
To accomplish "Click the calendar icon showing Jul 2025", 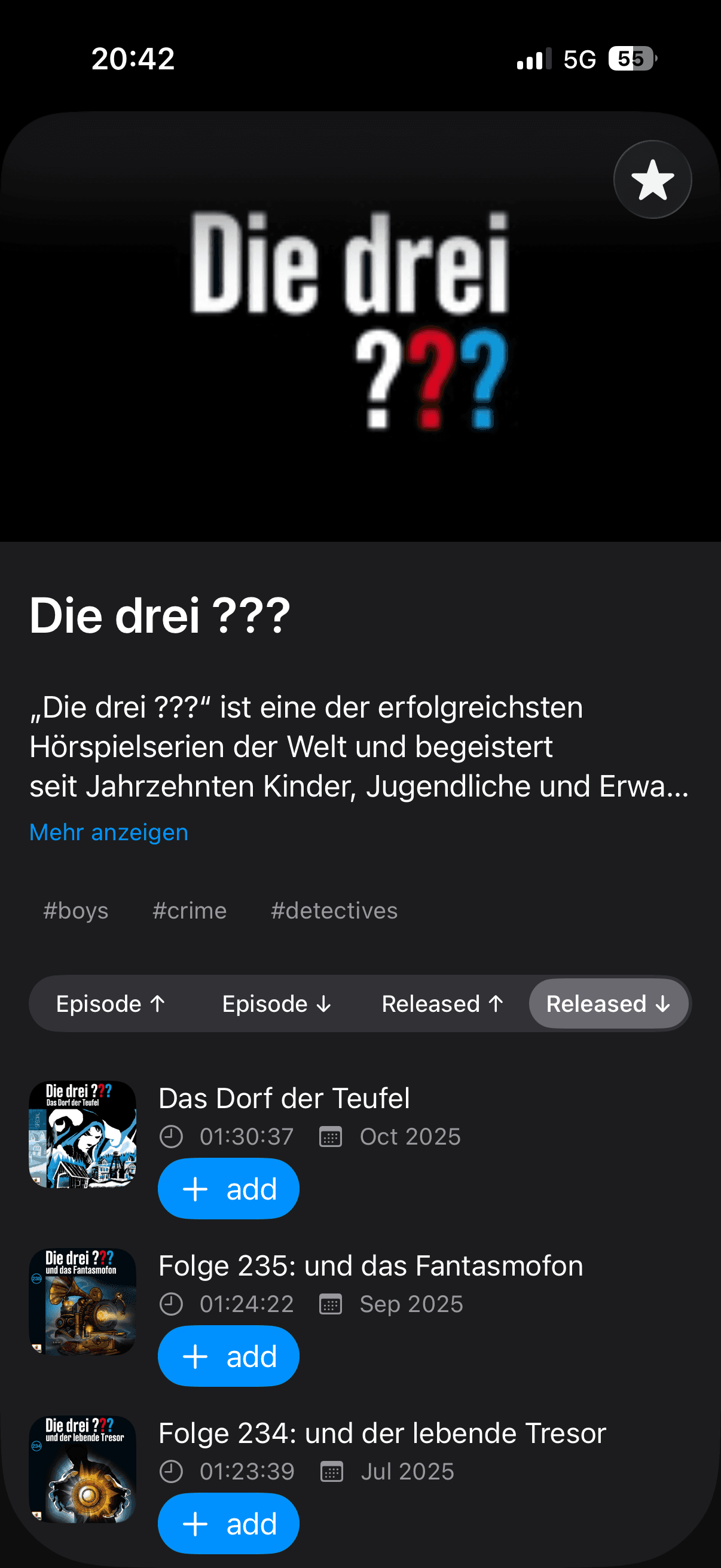I will [331, 1471].
